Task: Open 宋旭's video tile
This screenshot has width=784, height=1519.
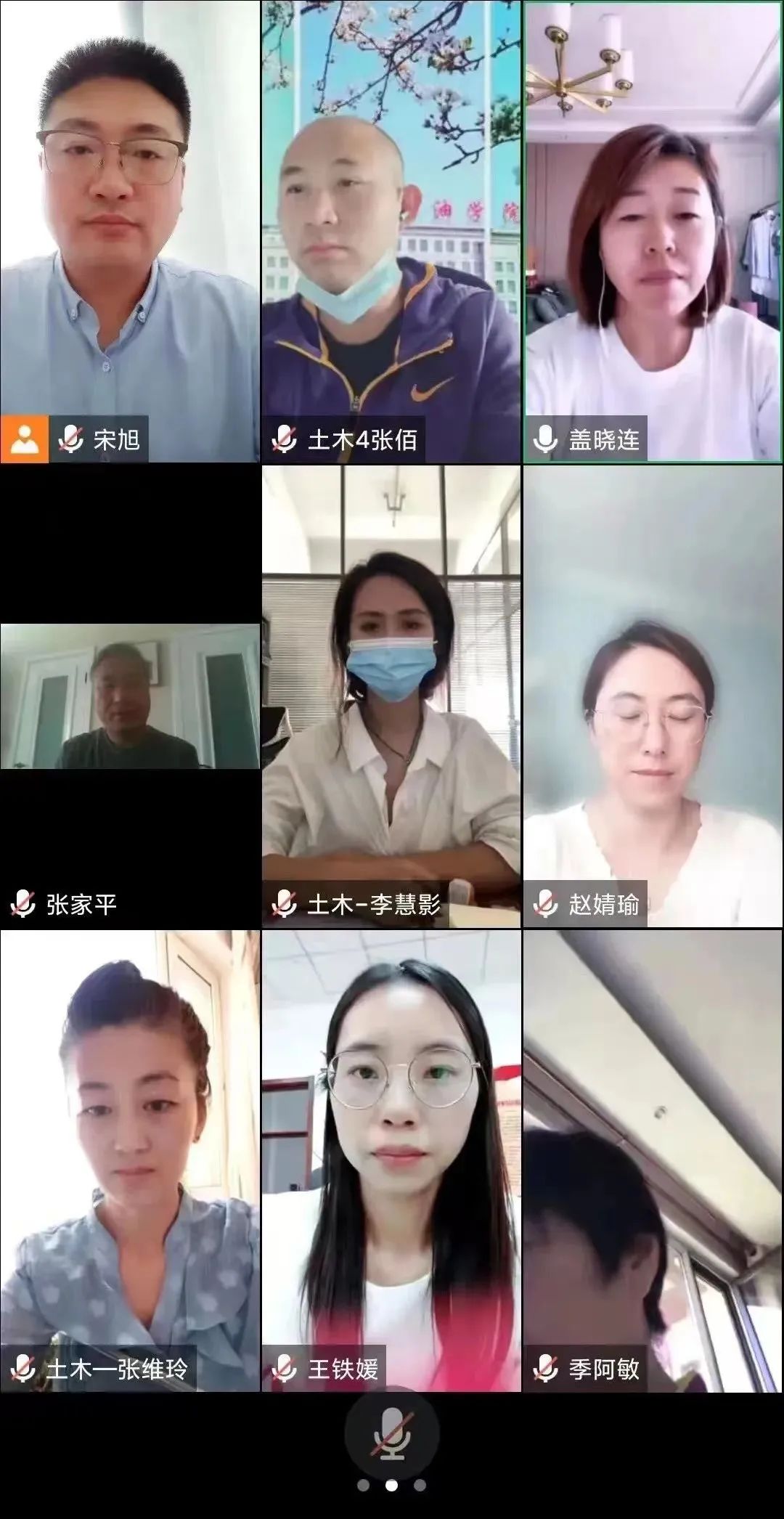Action: (130, 231)
